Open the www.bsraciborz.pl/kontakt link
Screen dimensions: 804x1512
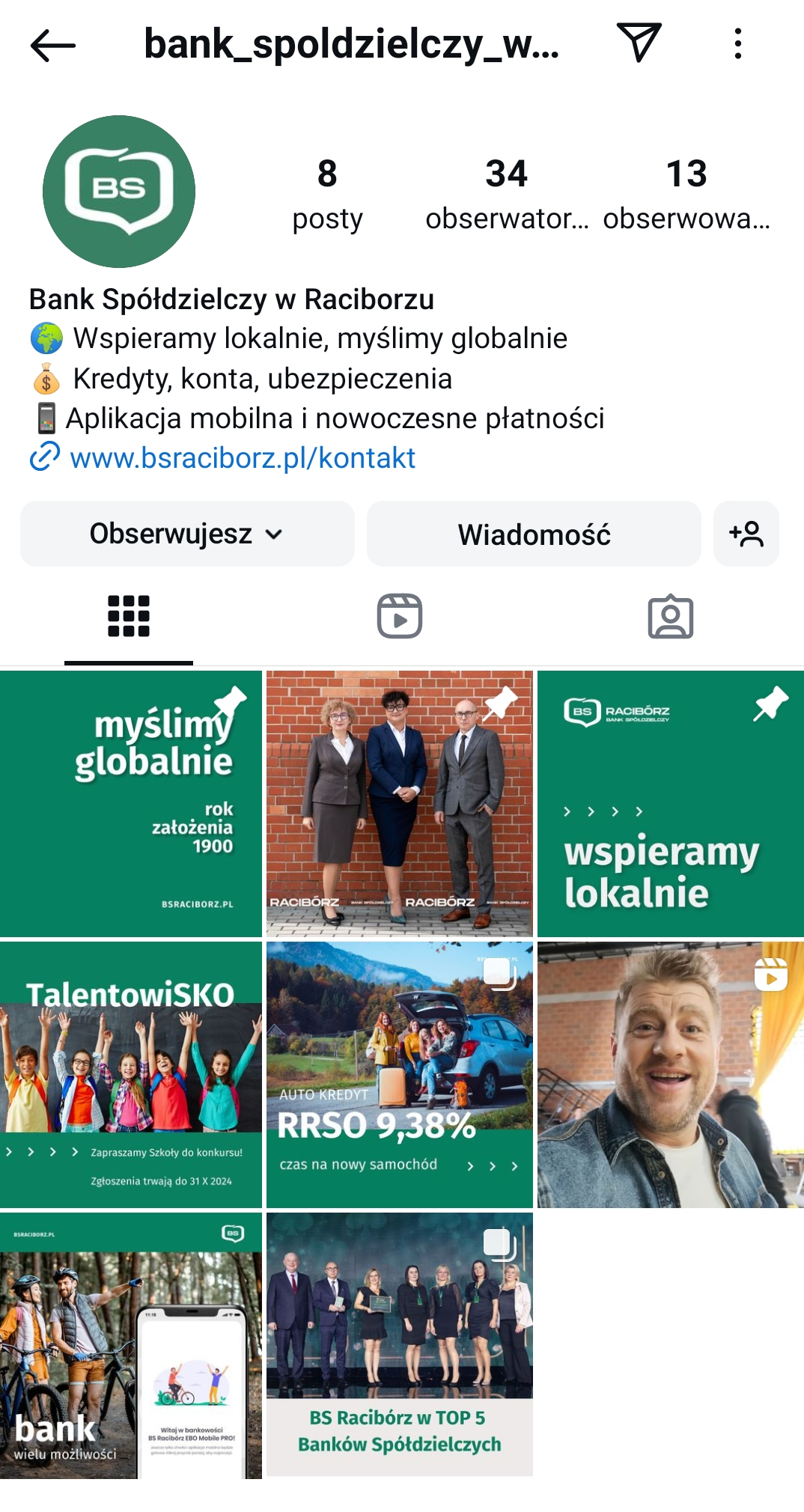242,457
